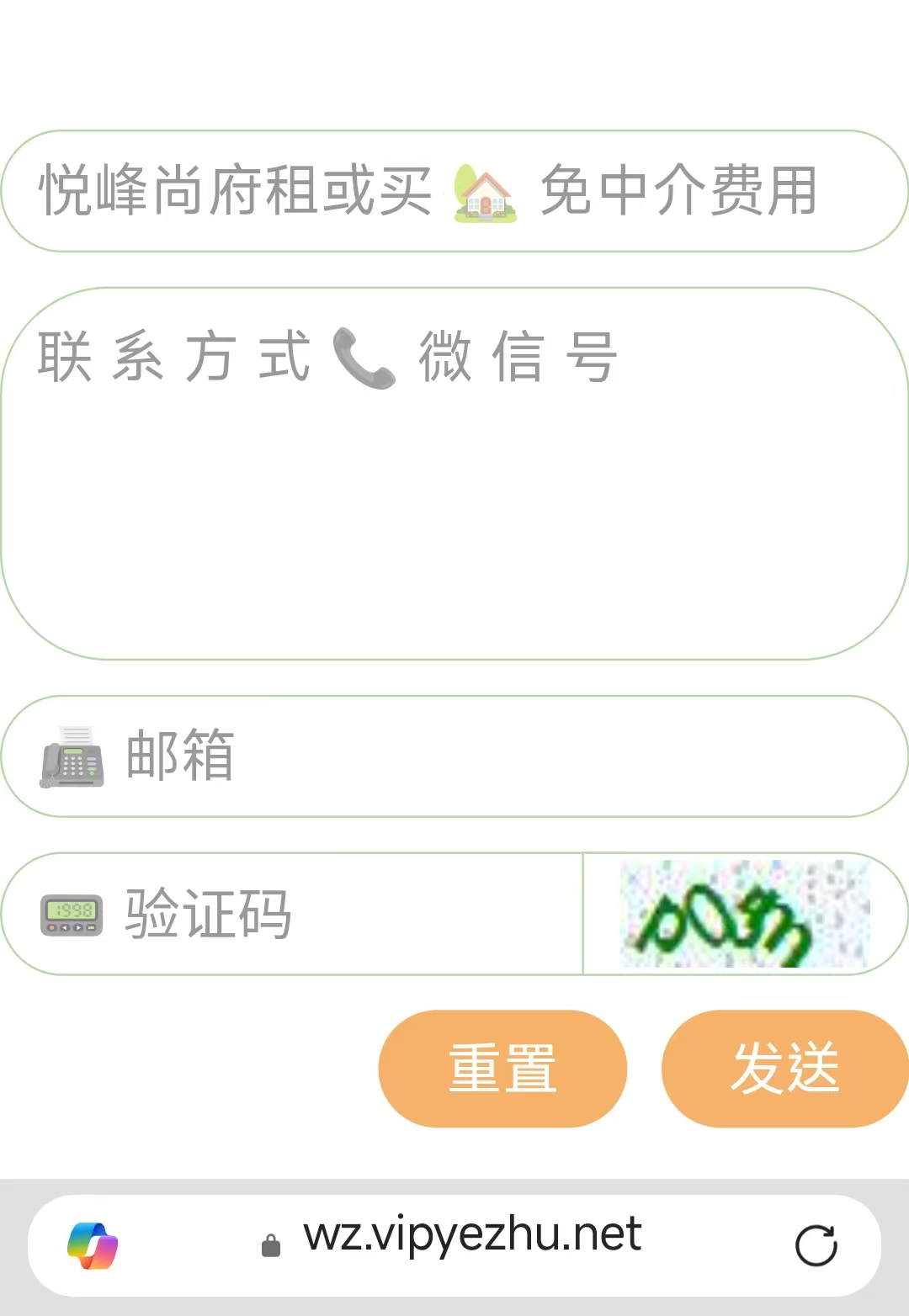The image size is (909, 1316).
Task: Tap the wz.vipyezhu.net address bar
Action: tap(471, 1237)
